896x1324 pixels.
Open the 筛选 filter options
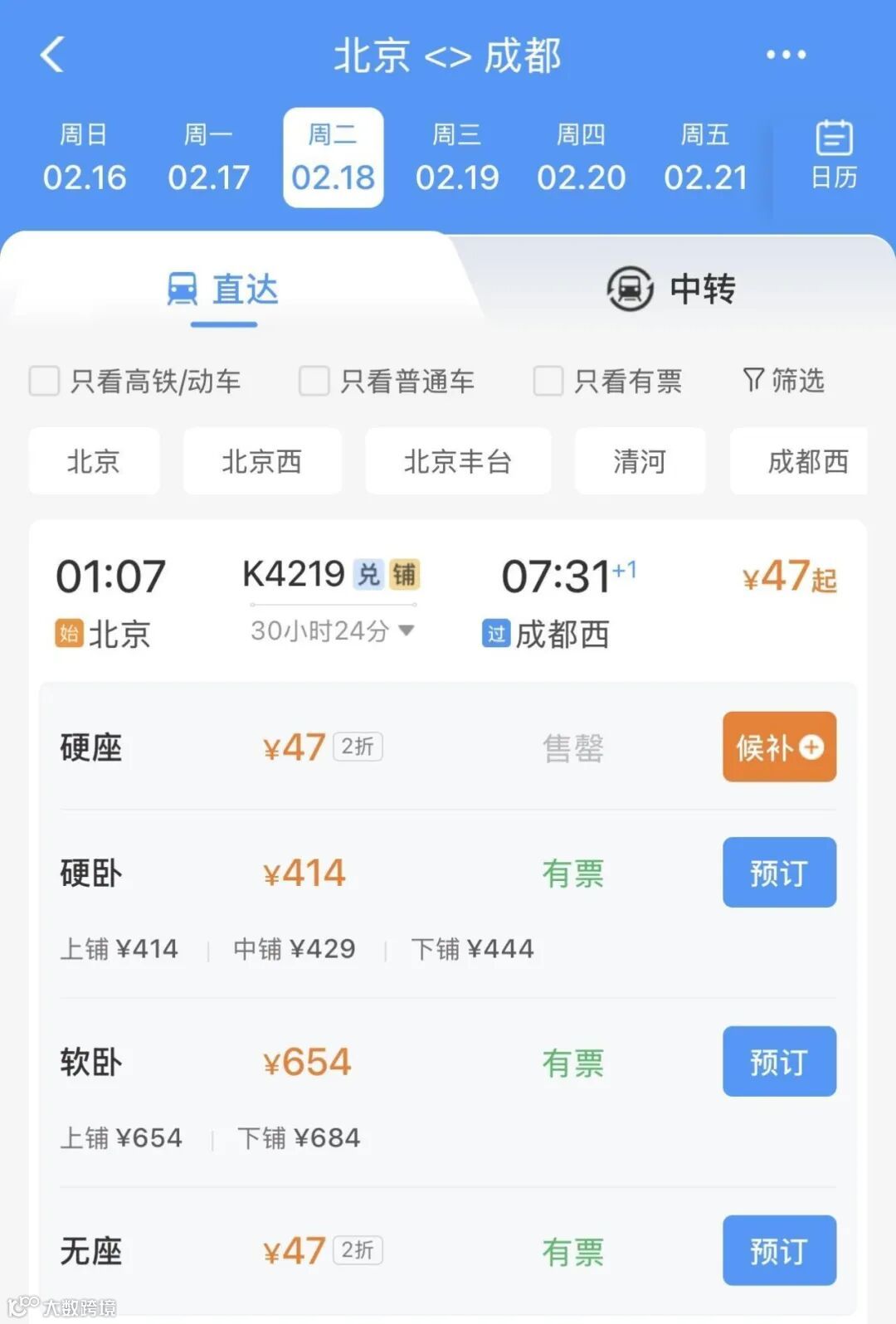point(783,381)
